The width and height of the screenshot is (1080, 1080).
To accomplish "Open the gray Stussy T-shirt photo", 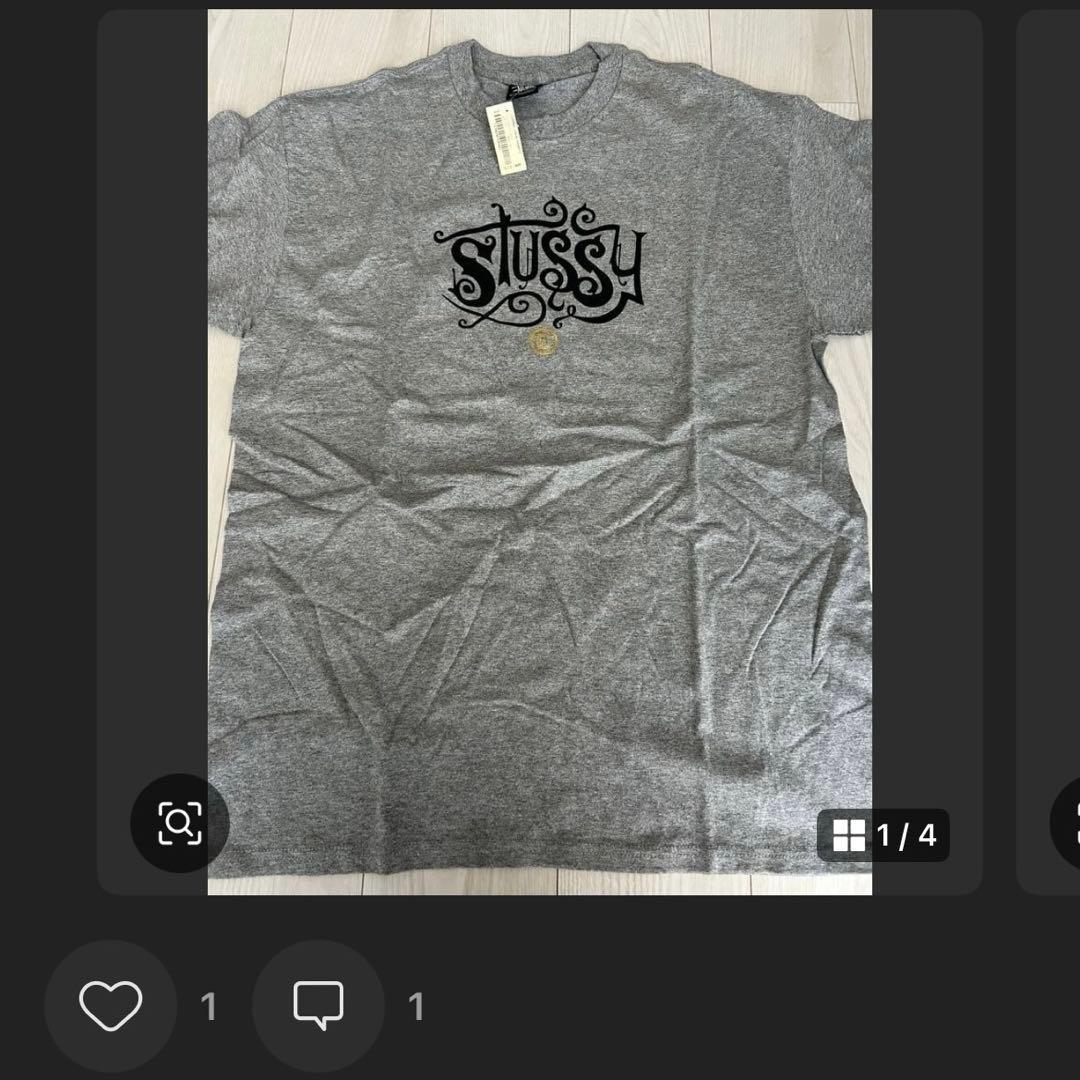I will click(x=539, y=450).
